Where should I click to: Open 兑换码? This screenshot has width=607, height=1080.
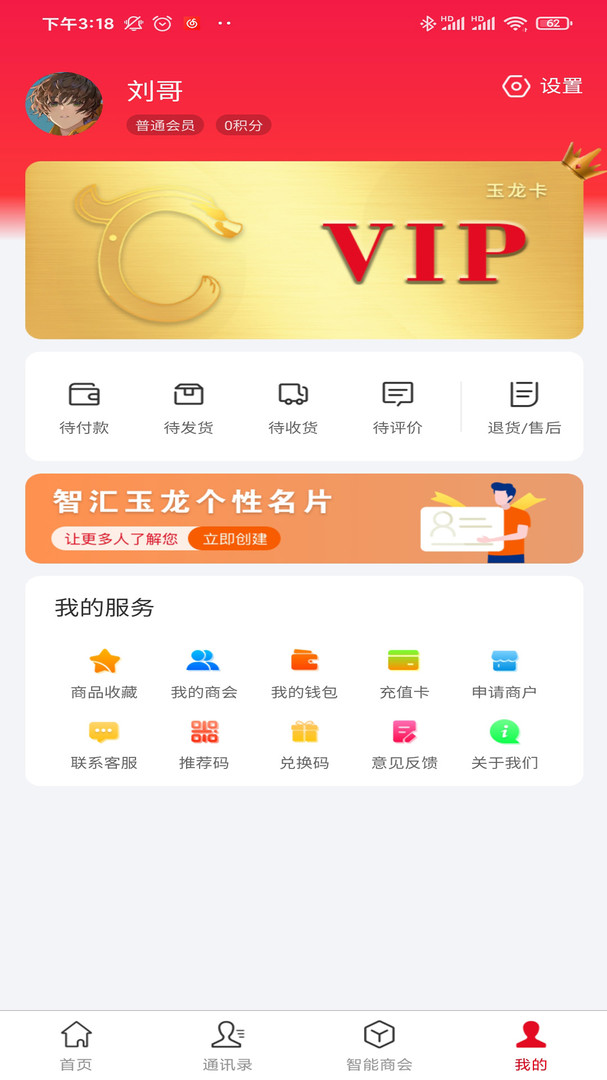(304, 744)
